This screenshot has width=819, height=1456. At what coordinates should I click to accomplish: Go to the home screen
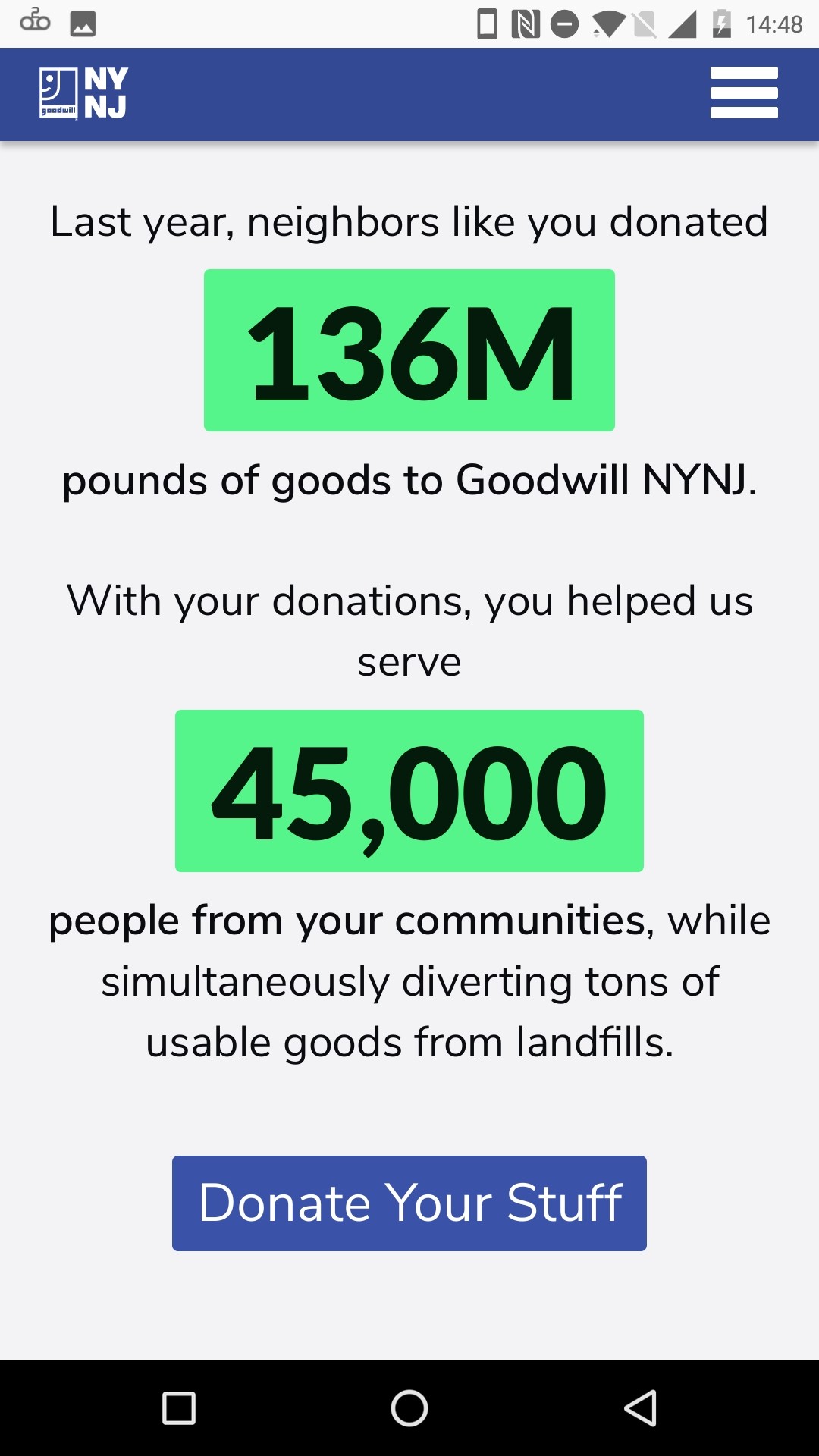(409, 1408)
